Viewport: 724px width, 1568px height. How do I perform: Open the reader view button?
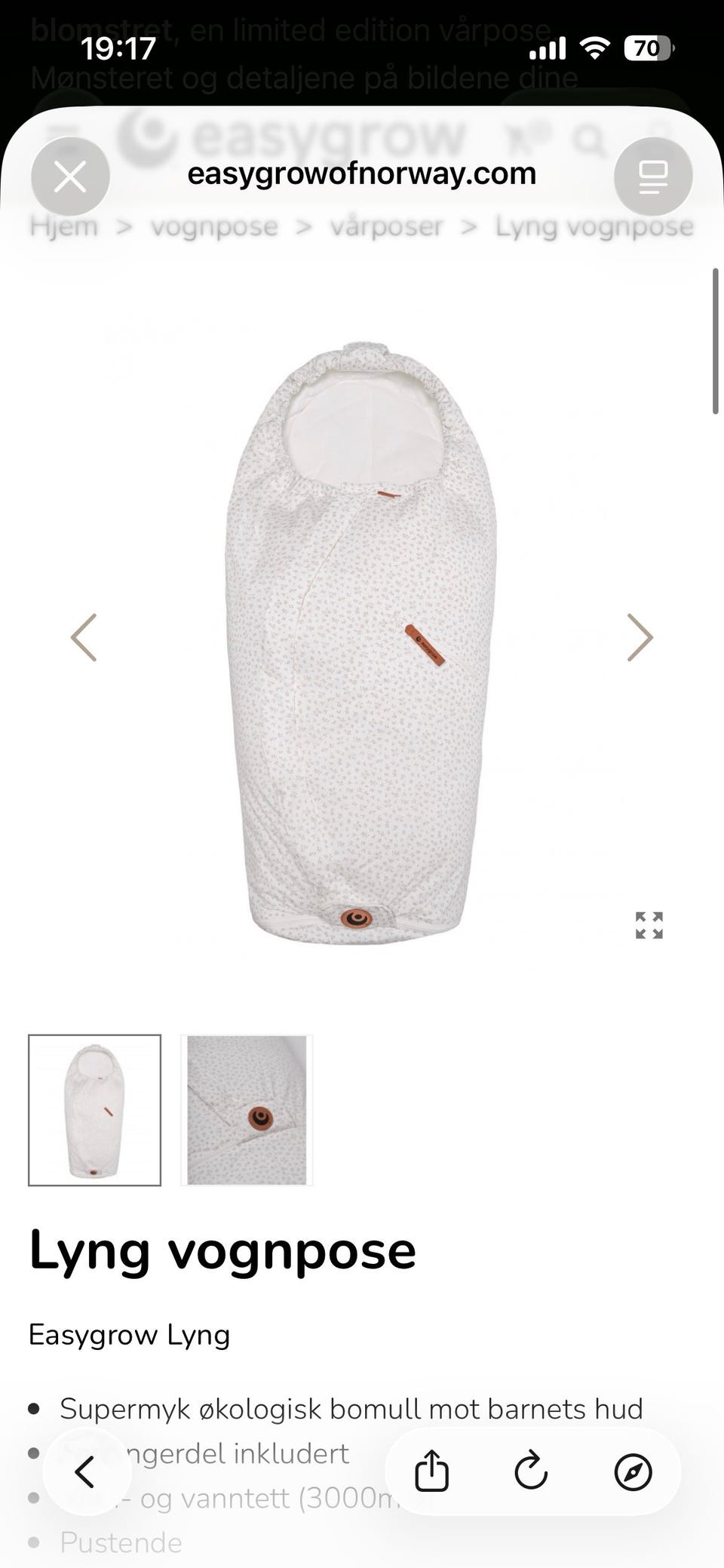point(653,177)
